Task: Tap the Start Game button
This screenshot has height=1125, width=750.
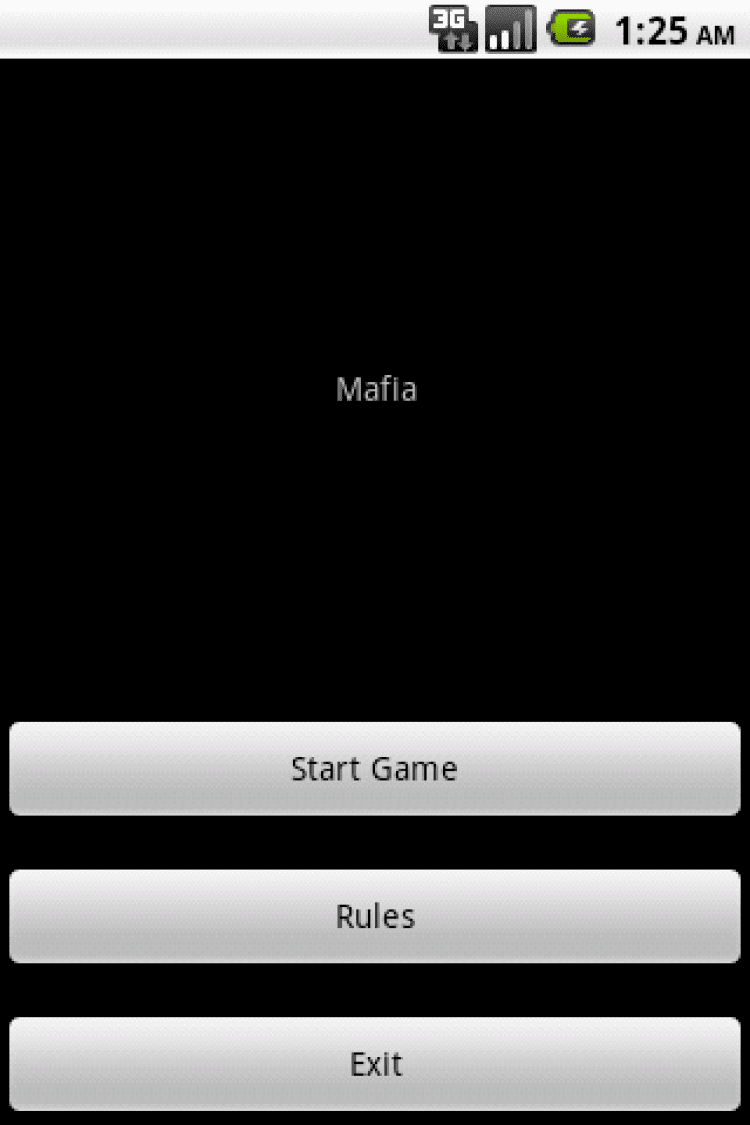Action: [374, 768]
